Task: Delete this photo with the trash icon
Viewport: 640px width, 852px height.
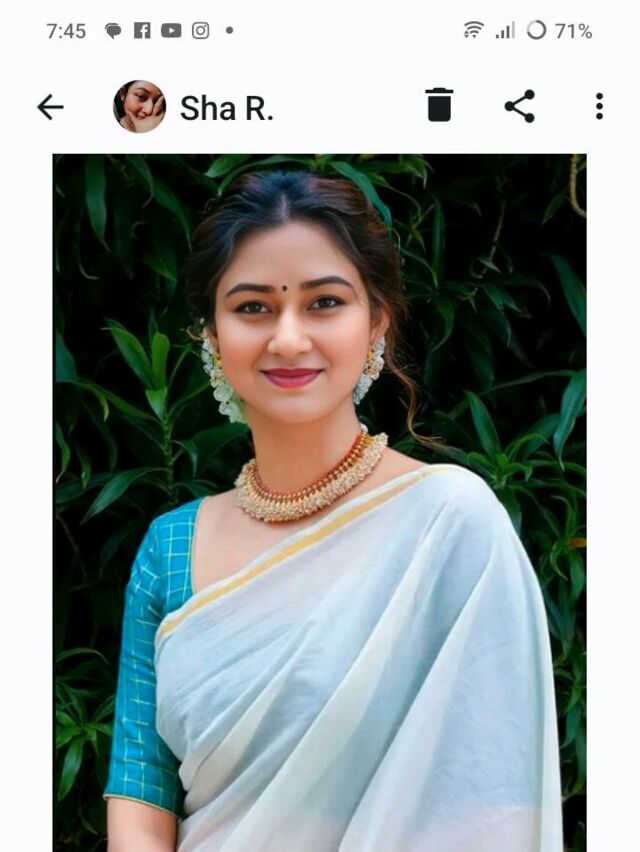Action: click(439, 106)
